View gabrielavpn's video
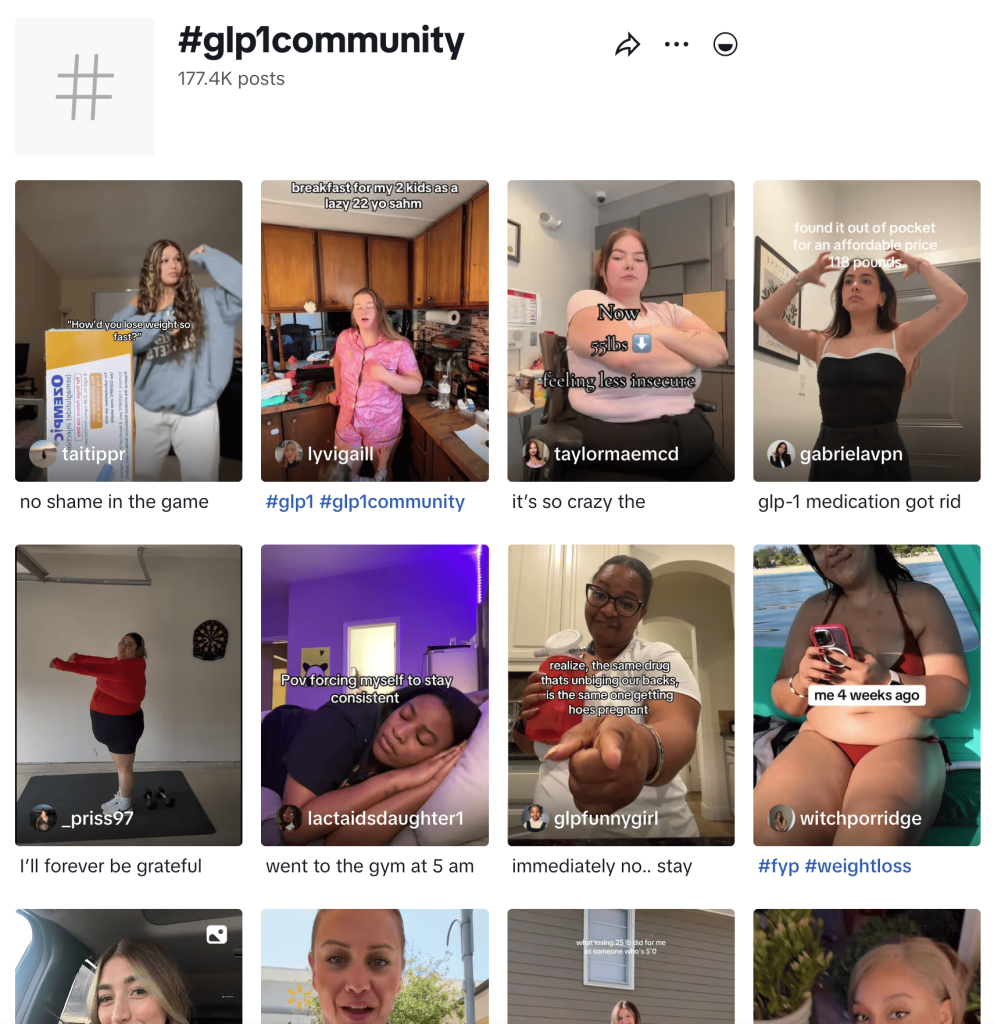 click(866, 330)
